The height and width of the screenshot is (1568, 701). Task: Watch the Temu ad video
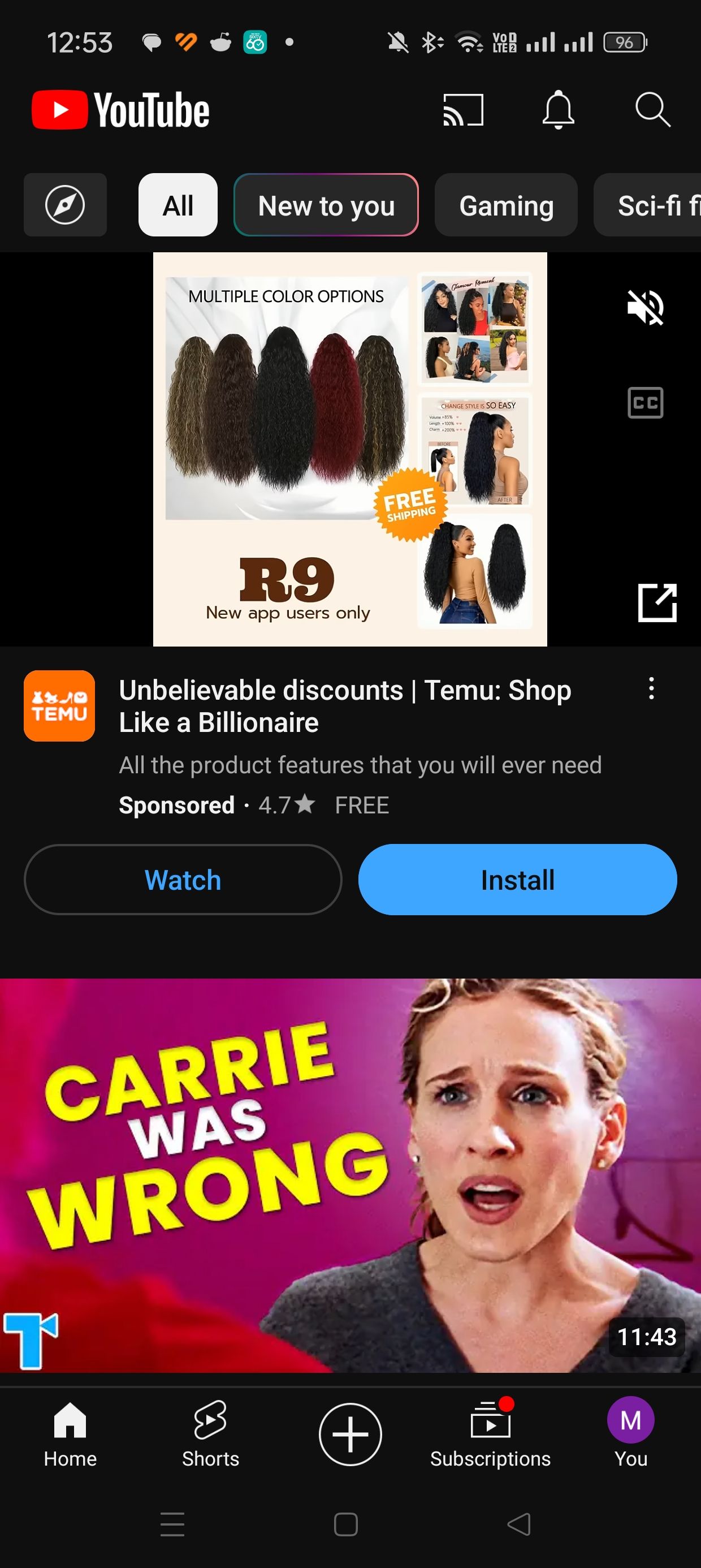[x=183, y=880]
